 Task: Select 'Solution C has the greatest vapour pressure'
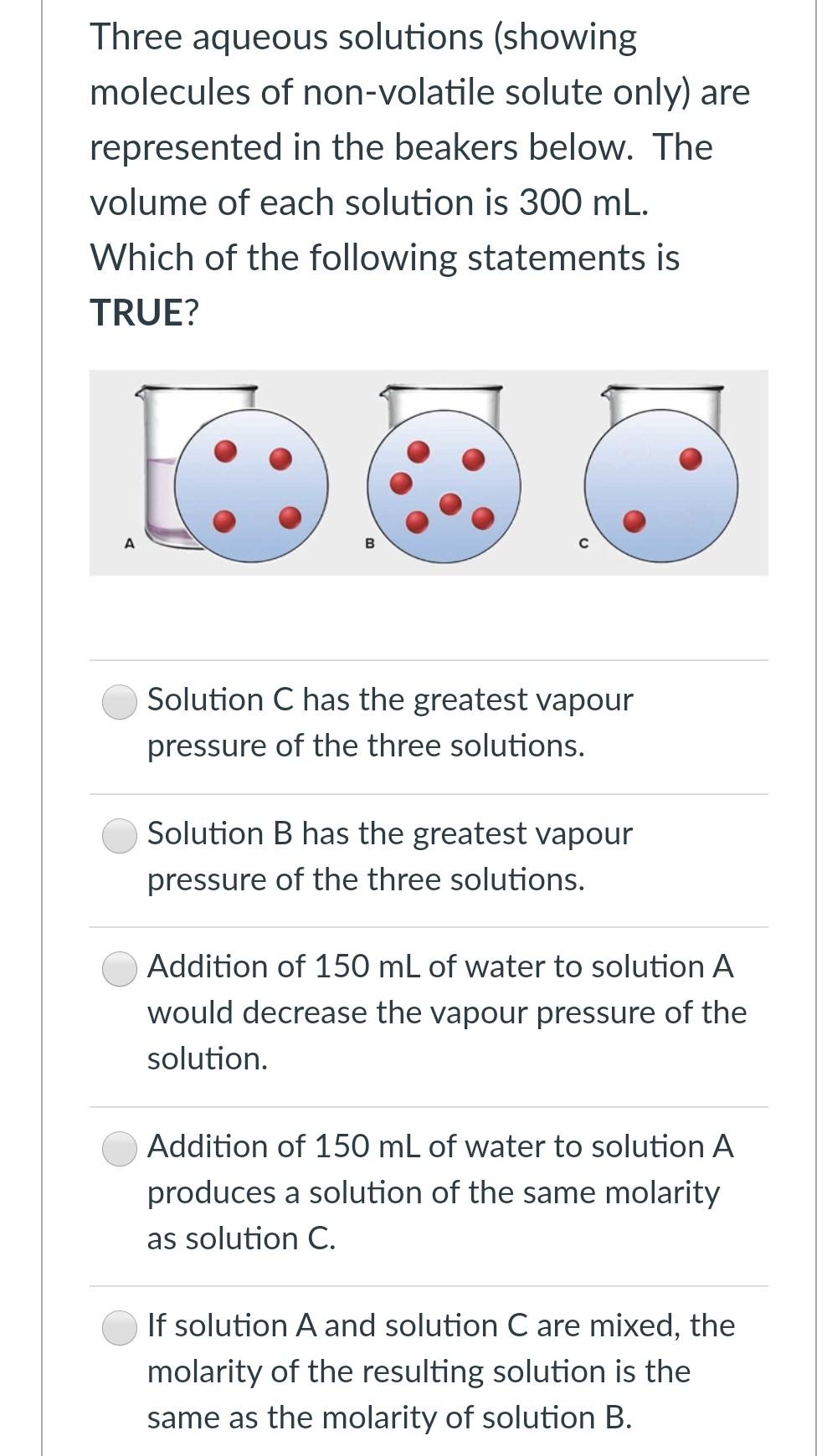[x=120, y=701]
